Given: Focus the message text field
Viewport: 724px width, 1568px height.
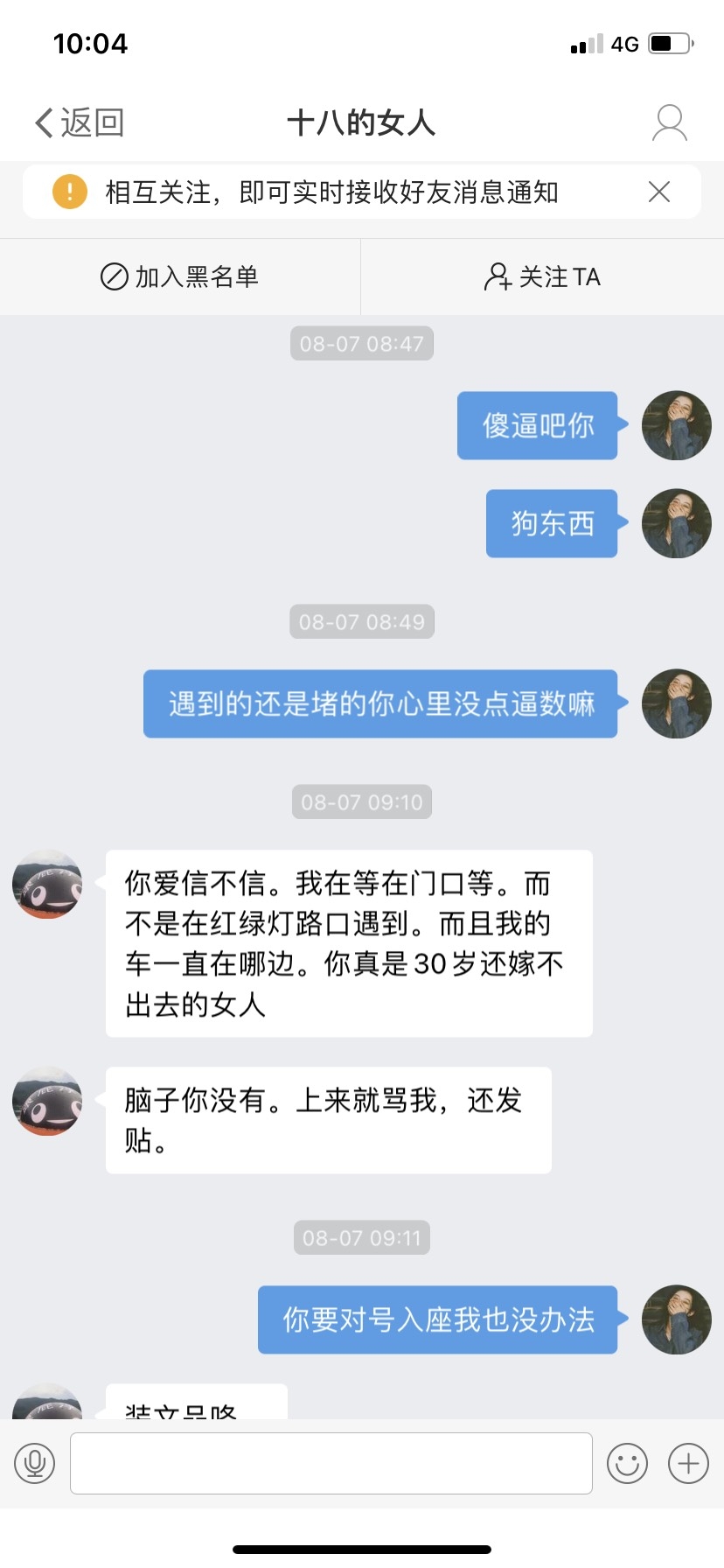Looking at the screenshot, I should (331, 1463).
